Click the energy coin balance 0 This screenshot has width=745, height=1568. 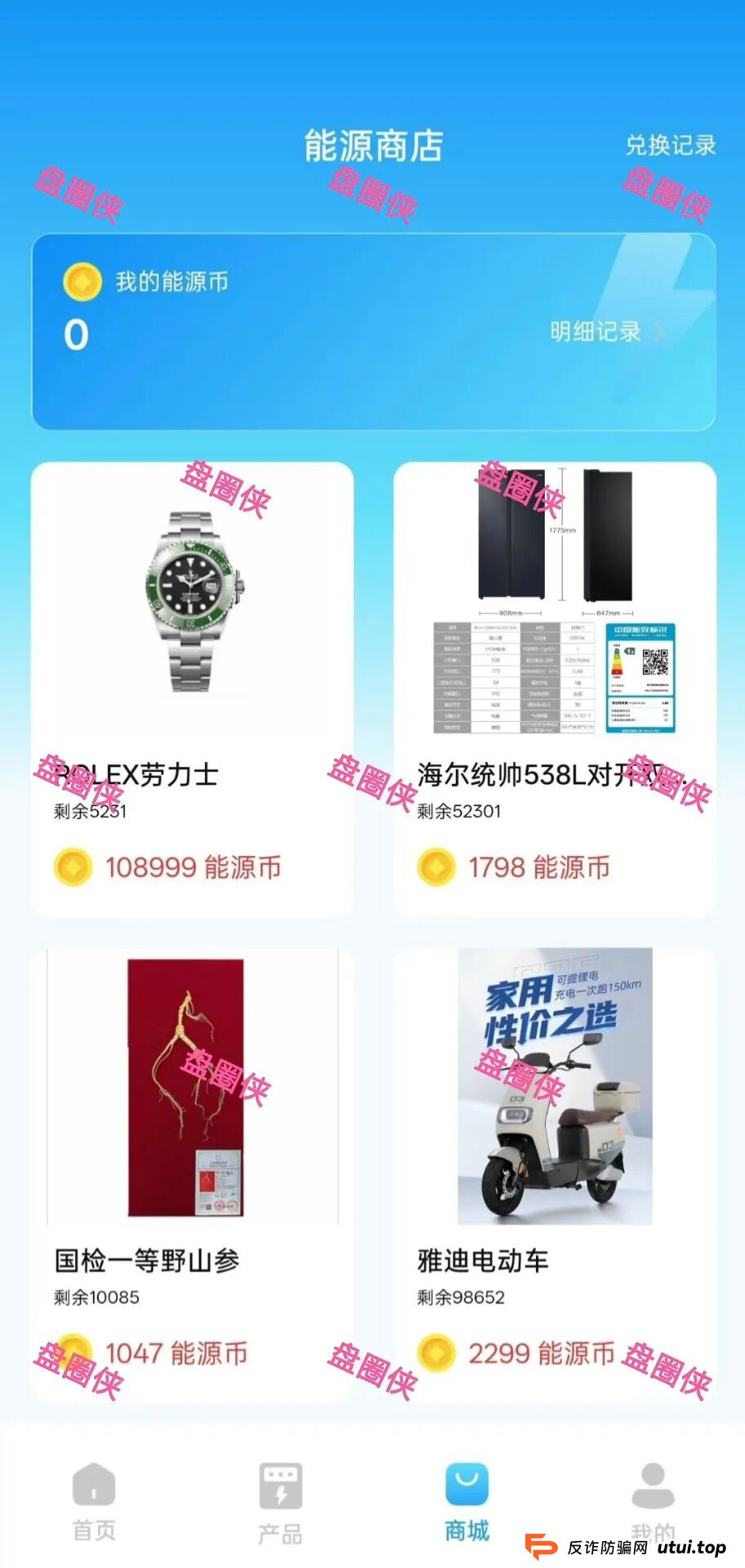click(x=75, y=333)
